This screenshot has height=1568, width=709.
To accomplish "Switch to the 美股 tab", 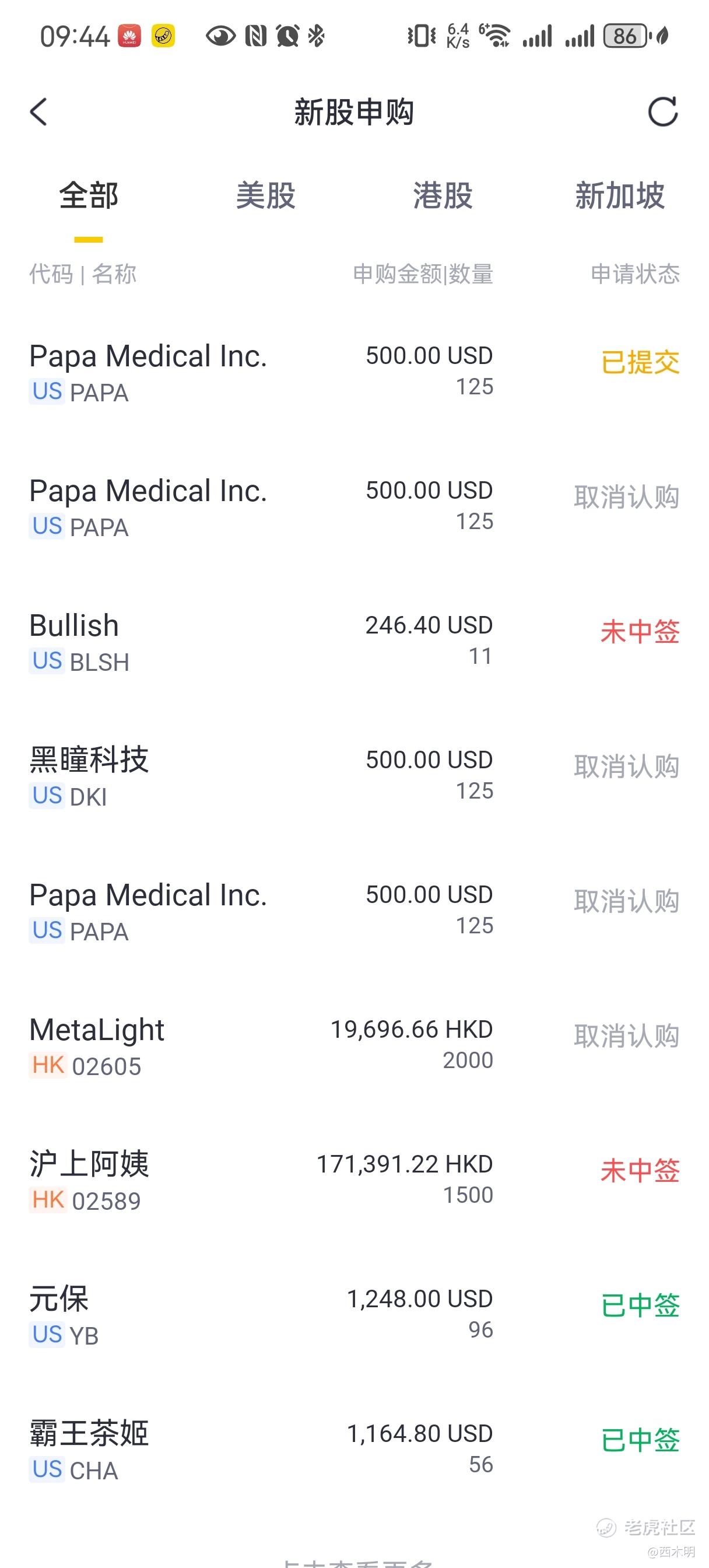I will 265,196.
